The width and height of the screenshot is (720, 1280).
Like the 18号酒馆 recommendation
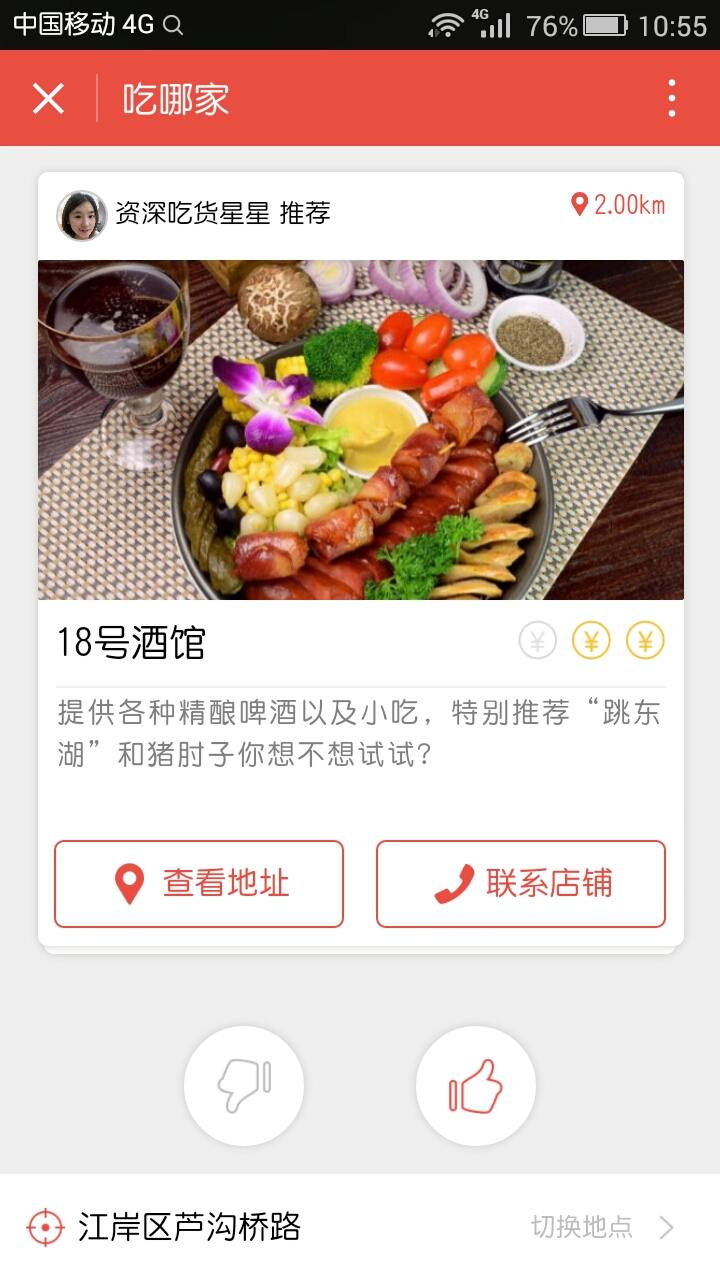pyautogui.click(x=476, y=1086)
